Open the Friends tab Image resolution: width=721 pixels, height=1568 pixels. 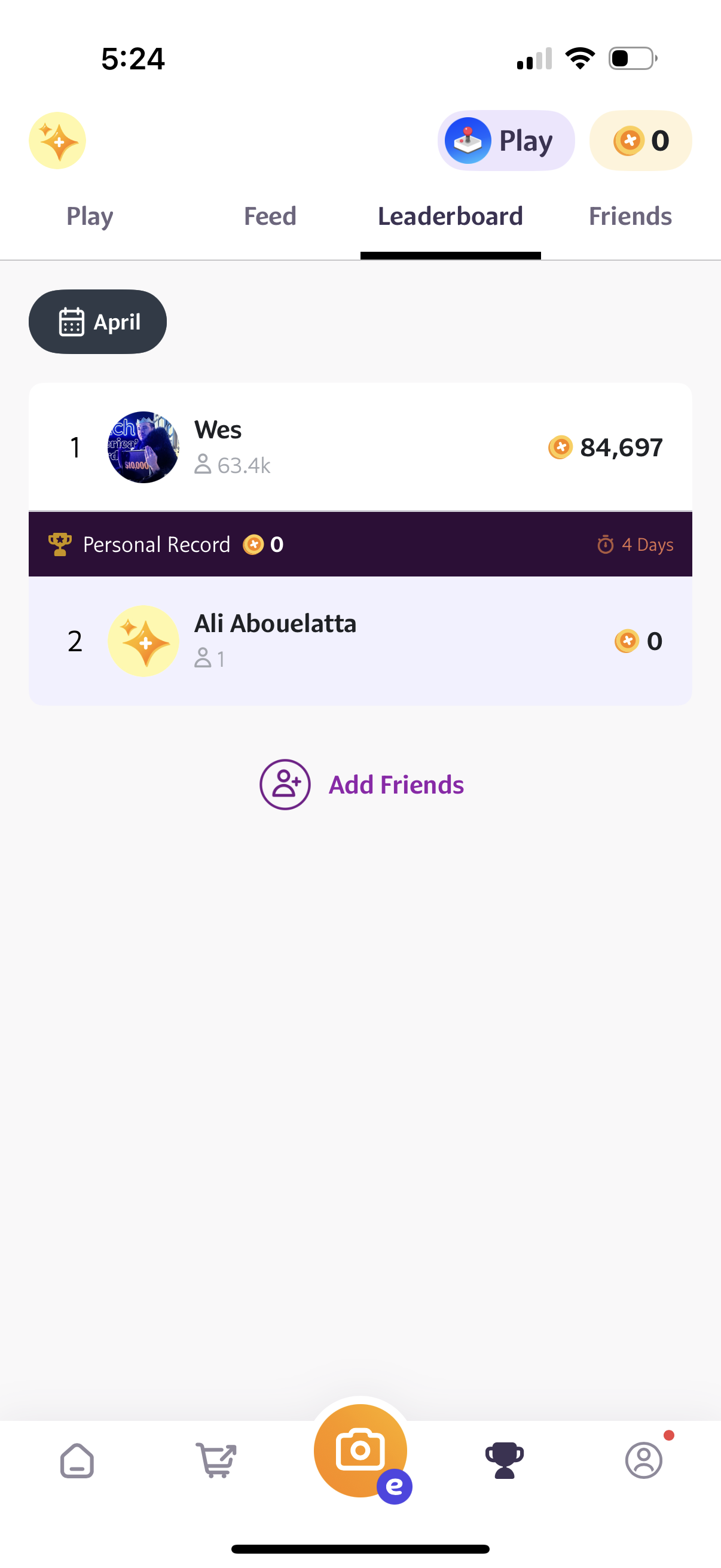pyautogui.click(x=630, y=216)
